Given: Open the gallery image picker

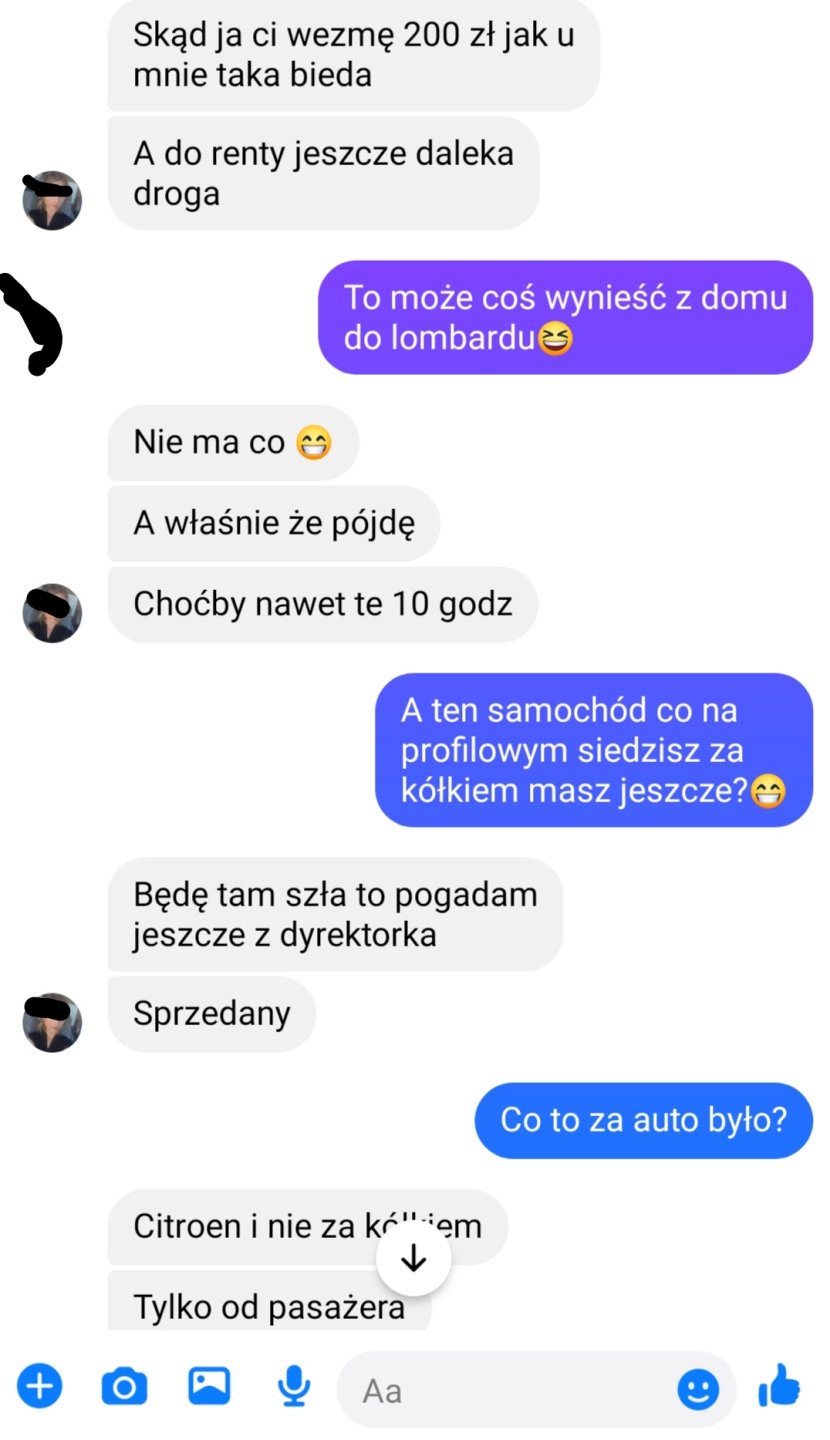Looking at the screenshot, I should pos(210,1386).
